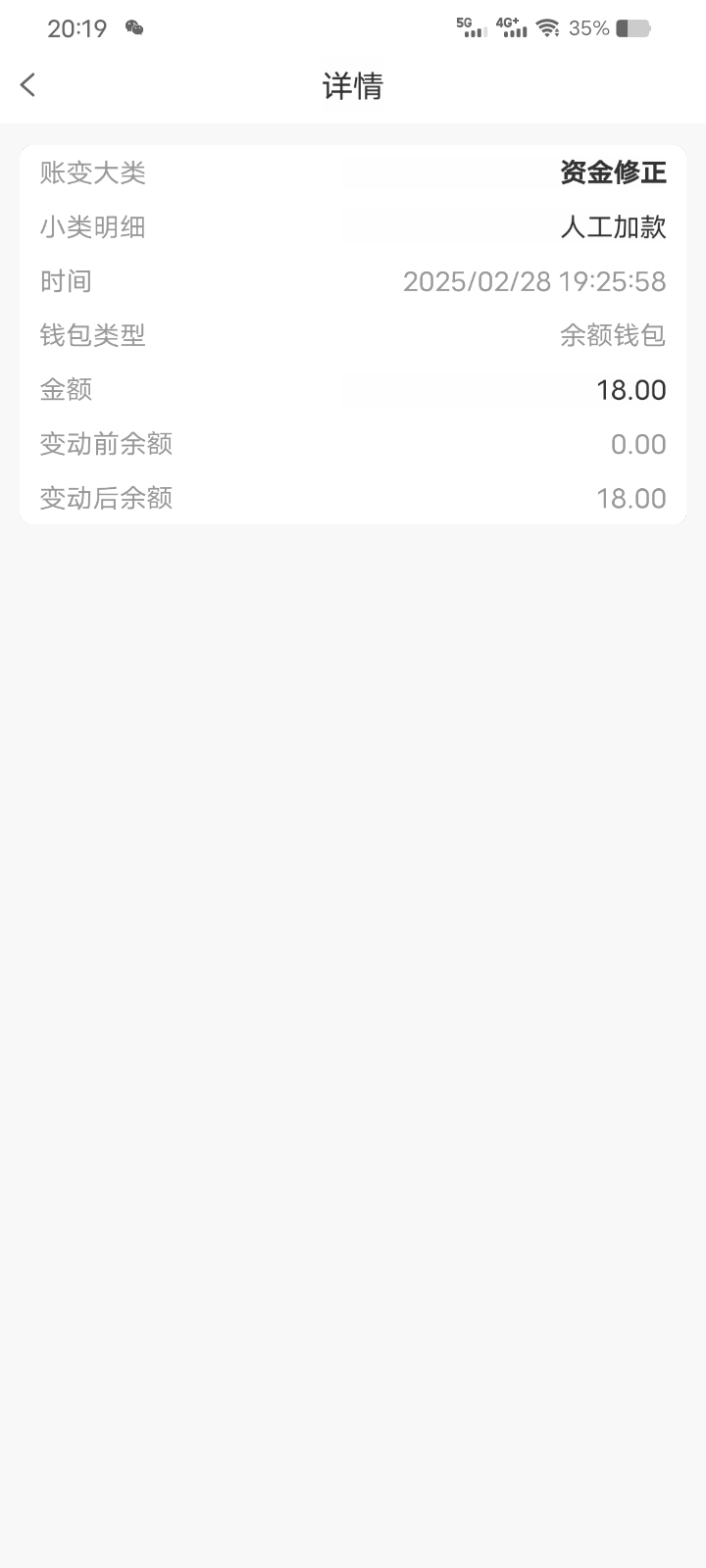Tap the battery percentage showing 35%
This screenshot has width=706, height=1568.
589,27
